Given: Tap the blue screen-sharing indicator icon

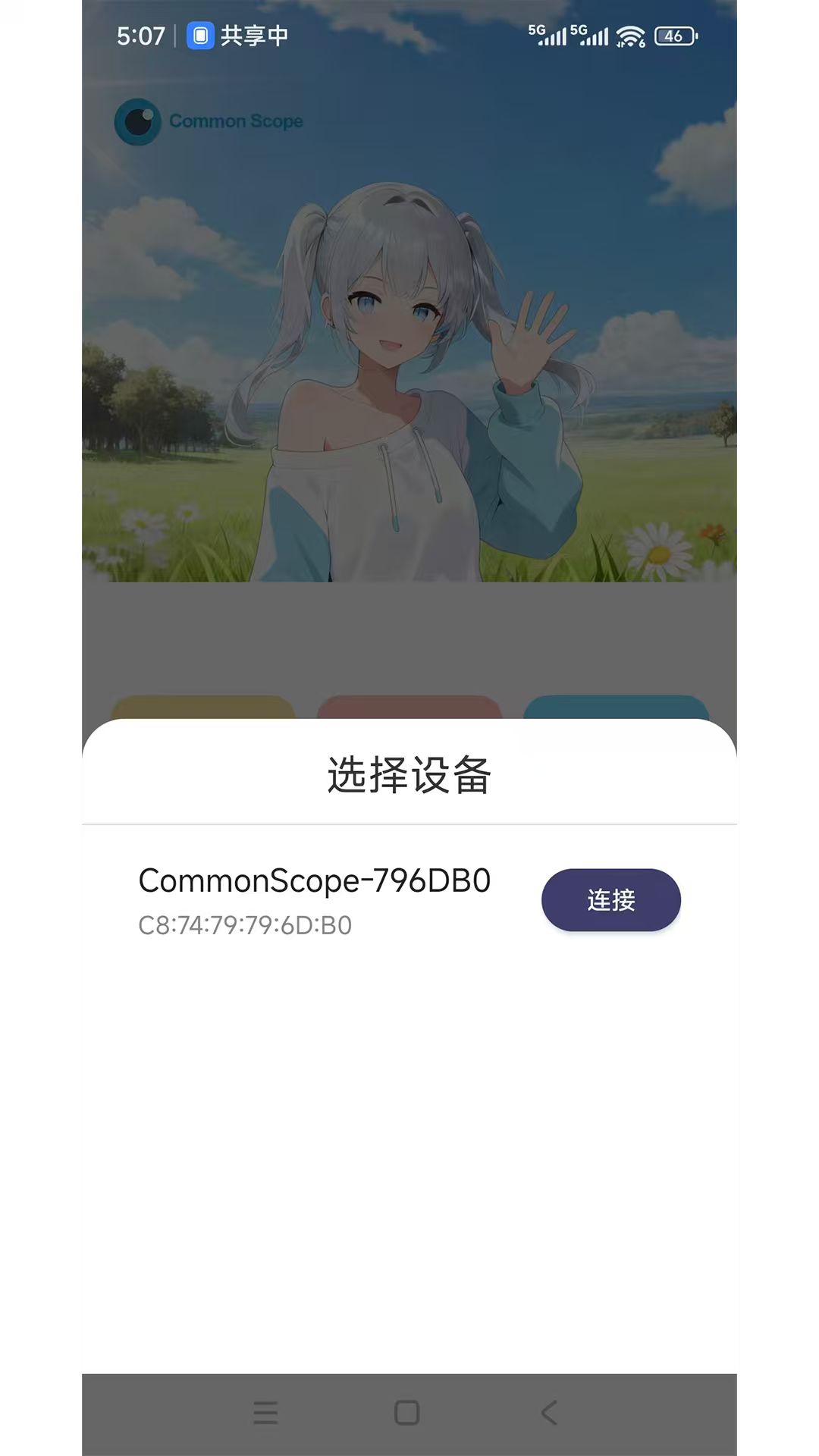Looking at the screenshot, I should pyautogui.click(x=200, y=35).
